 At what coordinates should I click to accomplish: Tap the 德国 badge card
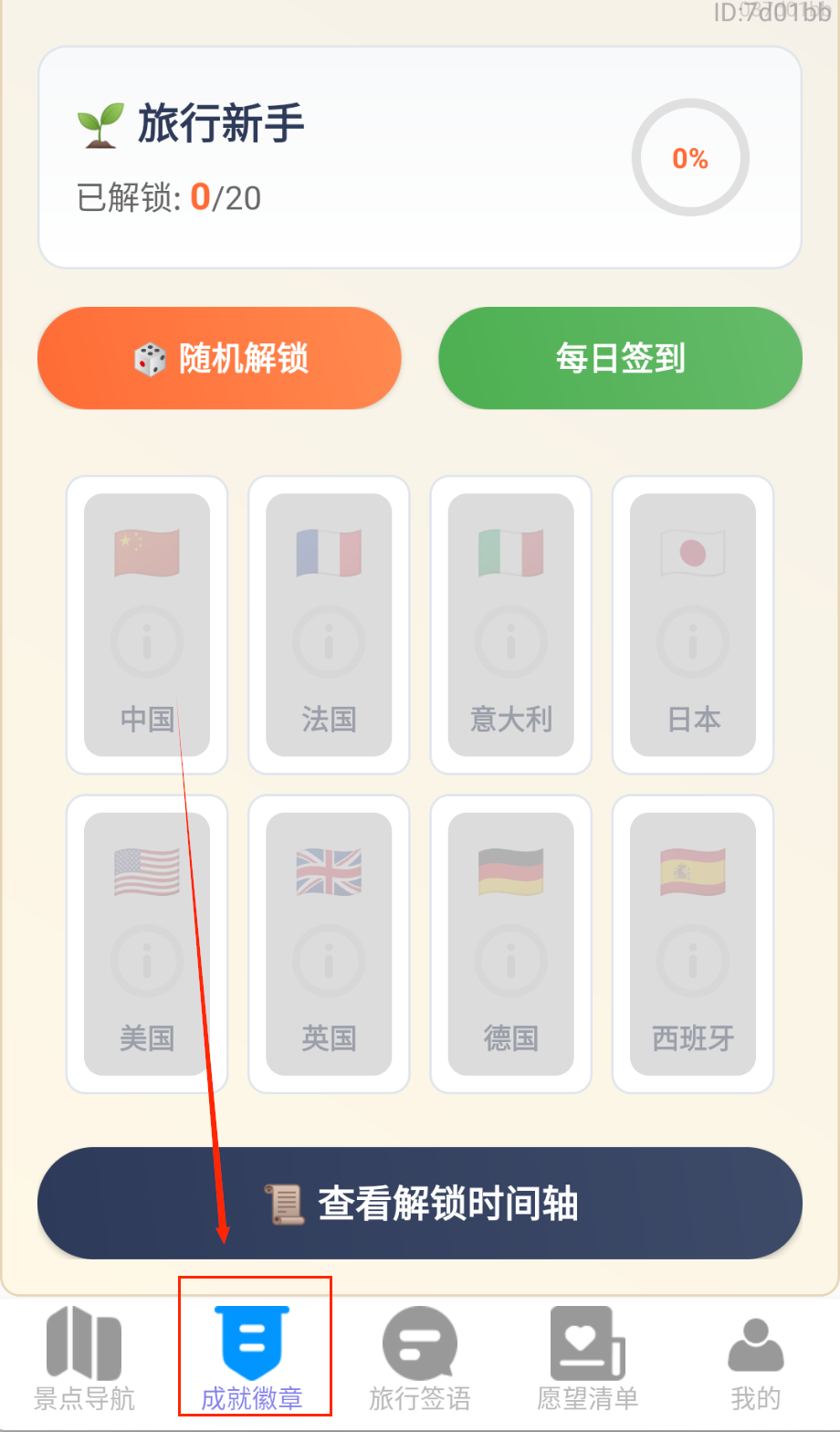click(x=510, y=943)
